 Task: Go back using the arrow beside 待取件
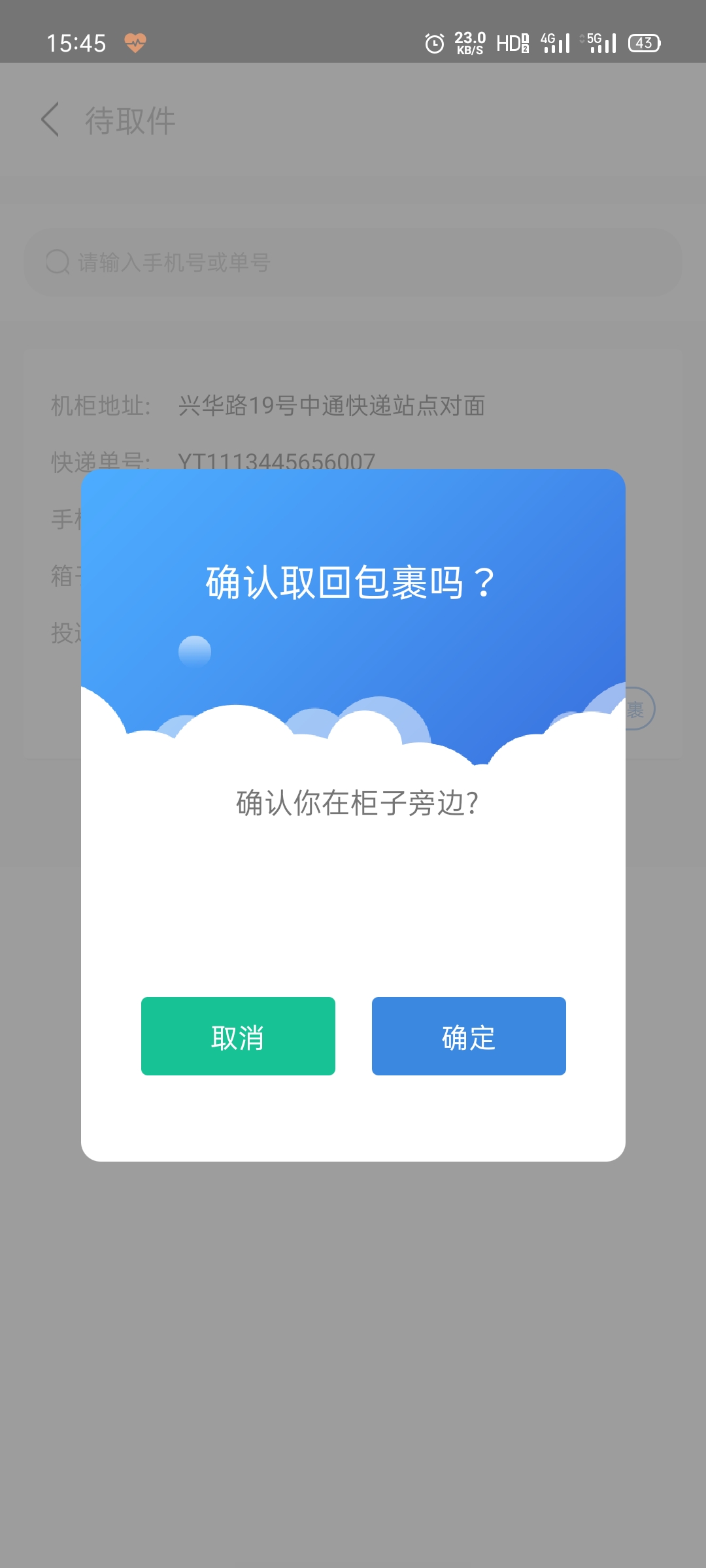[50, 120]
